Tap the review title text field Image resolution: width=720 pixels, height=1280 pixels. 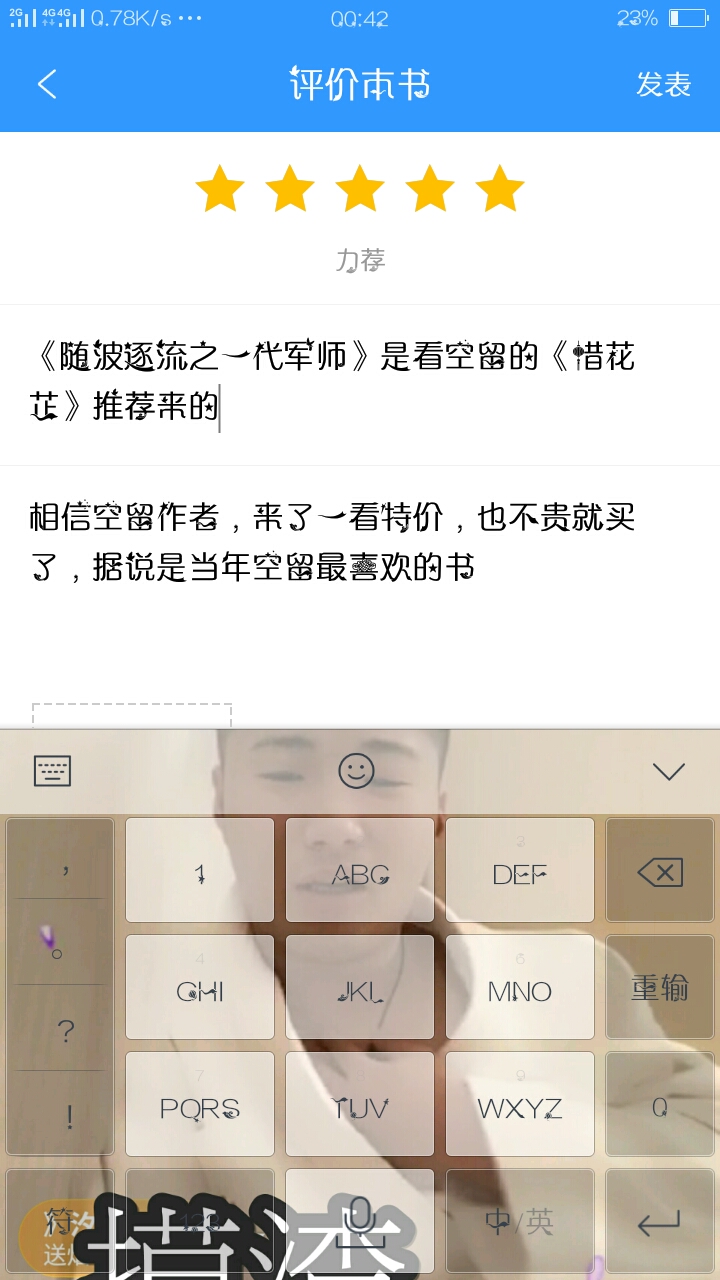click(360, 384)
